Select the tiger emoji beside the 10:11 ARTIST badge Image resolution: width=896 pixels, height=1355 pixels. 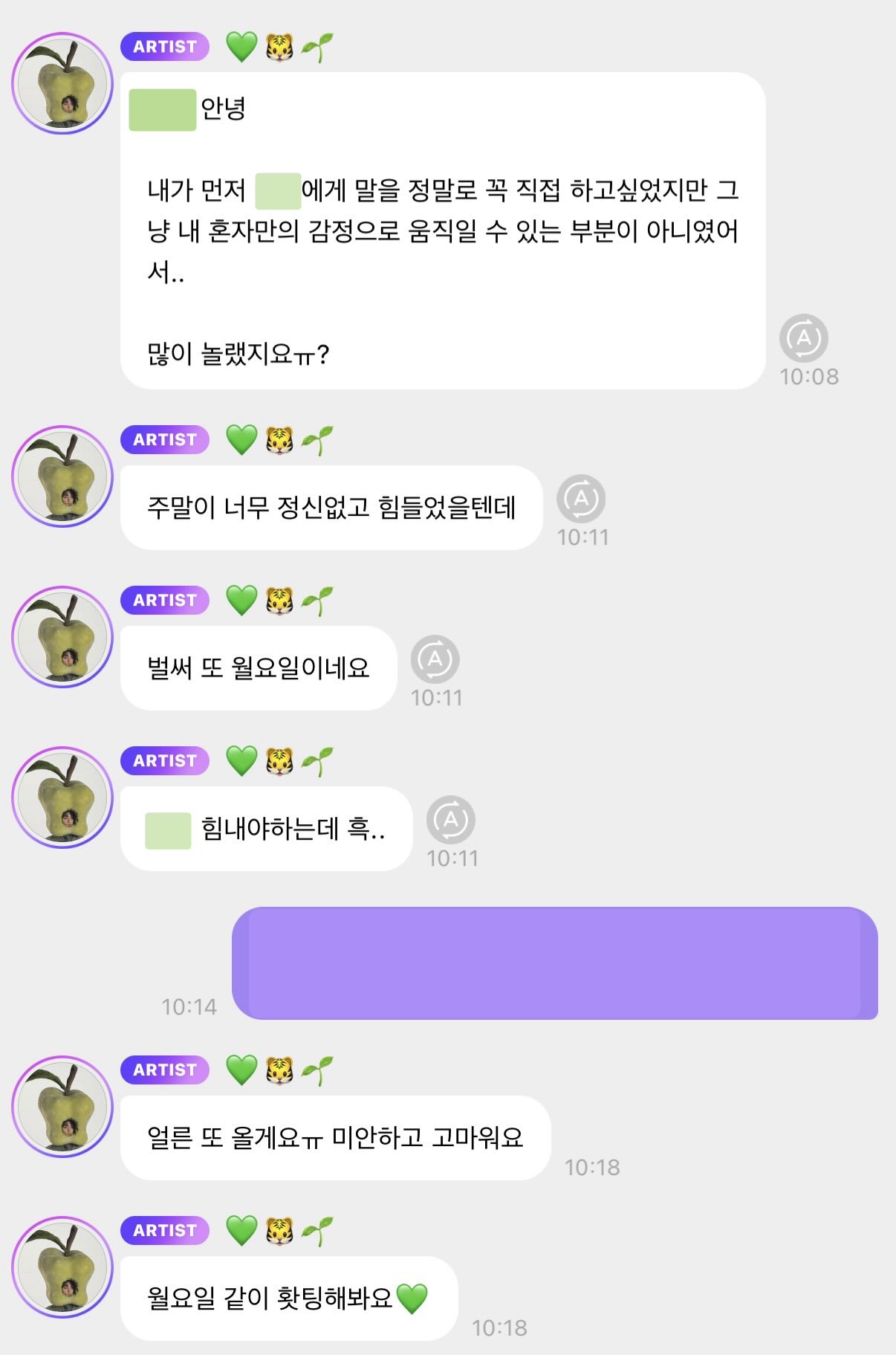coord(277,439)
